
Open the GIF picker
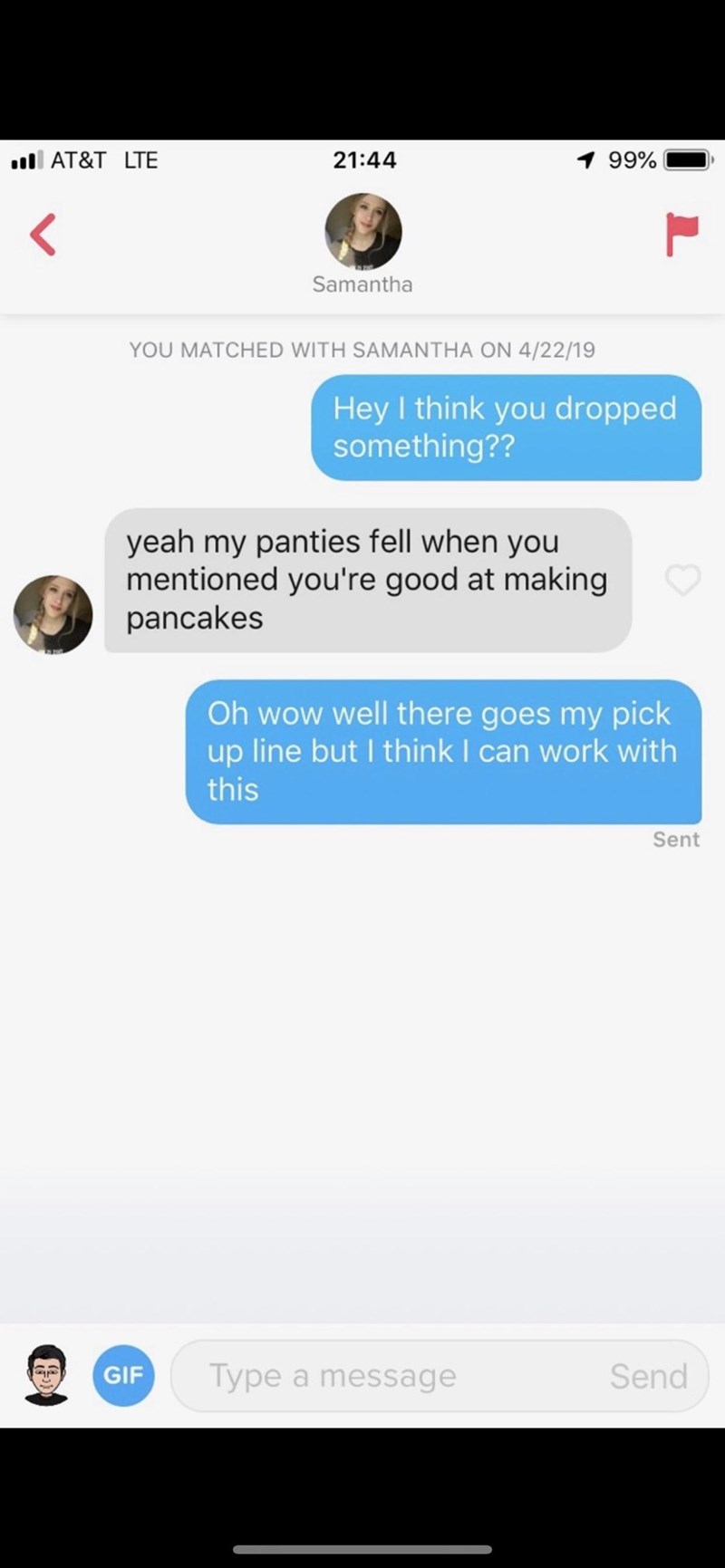pyautogui.click(x=123, y=1375)
